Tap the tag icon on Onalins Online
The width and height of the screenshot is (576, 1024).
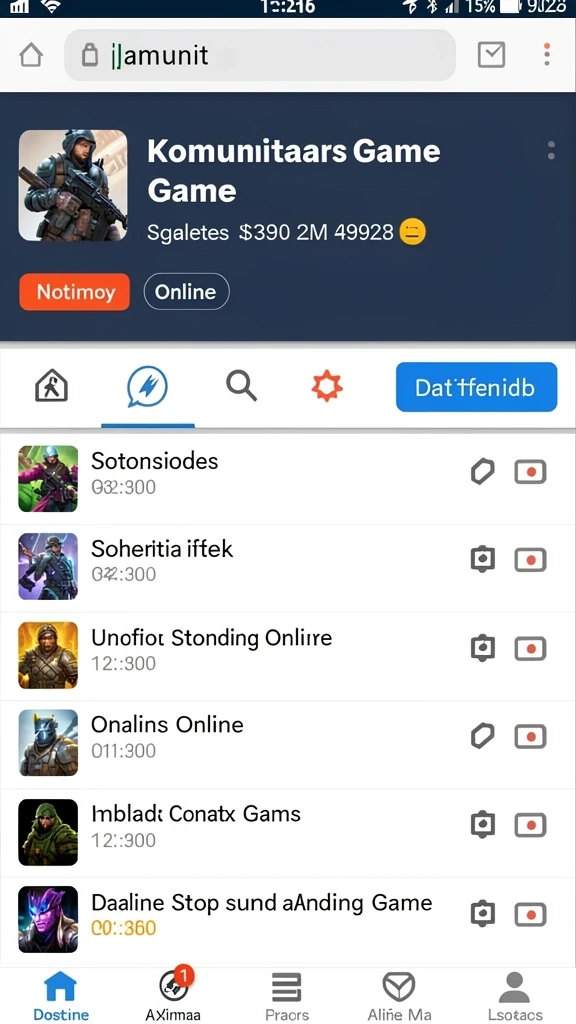[x=483, y=737]
